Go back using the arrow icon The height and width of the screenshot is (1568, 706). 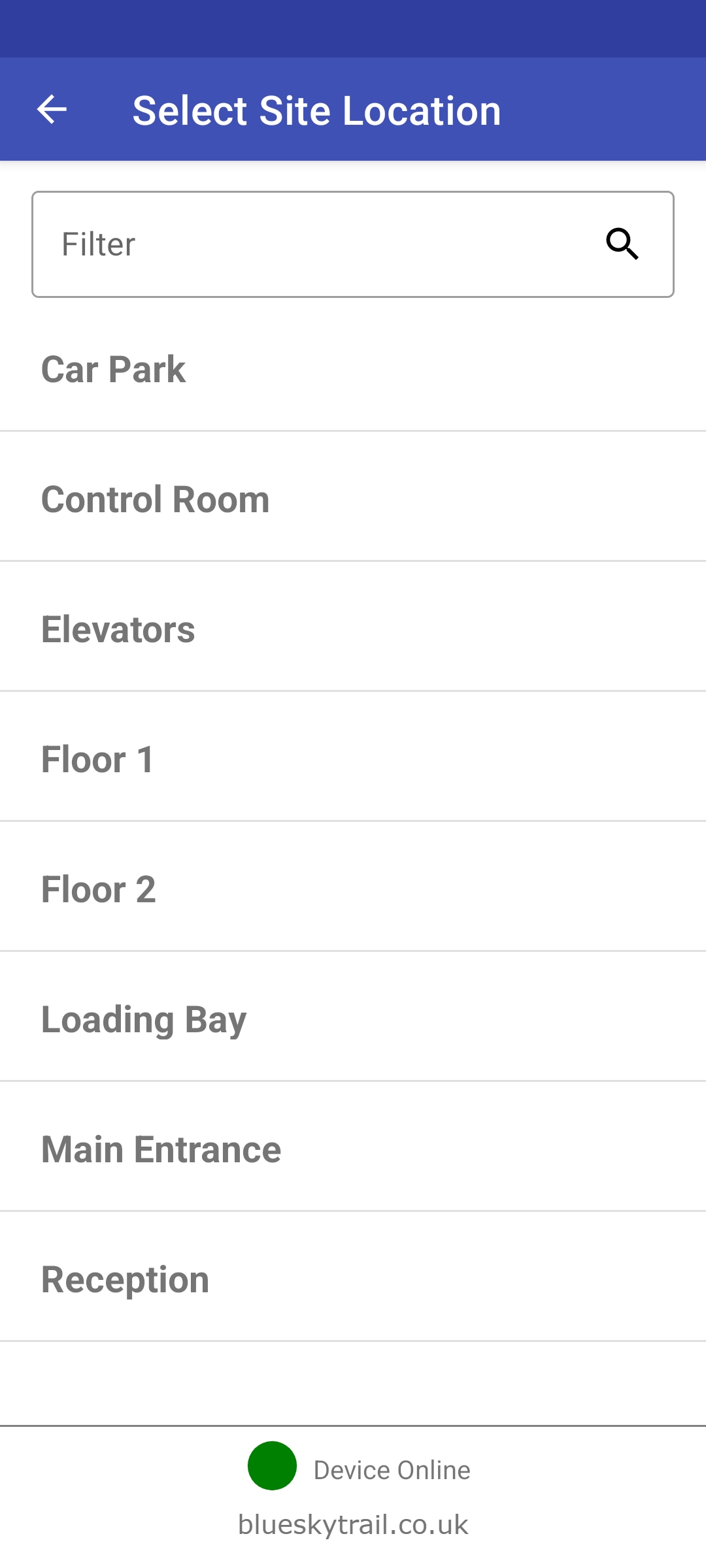(52, 109)
